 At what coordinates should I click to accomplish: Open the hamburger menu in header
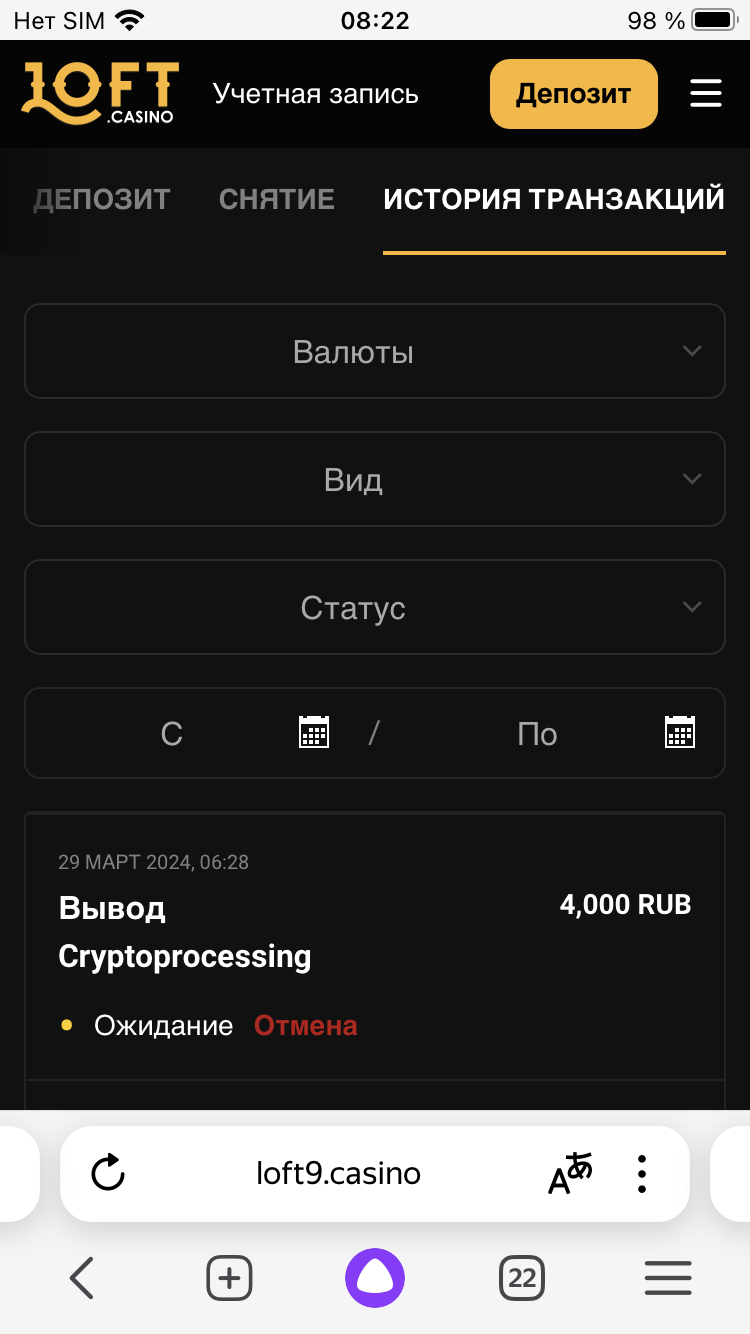(705, 94)
